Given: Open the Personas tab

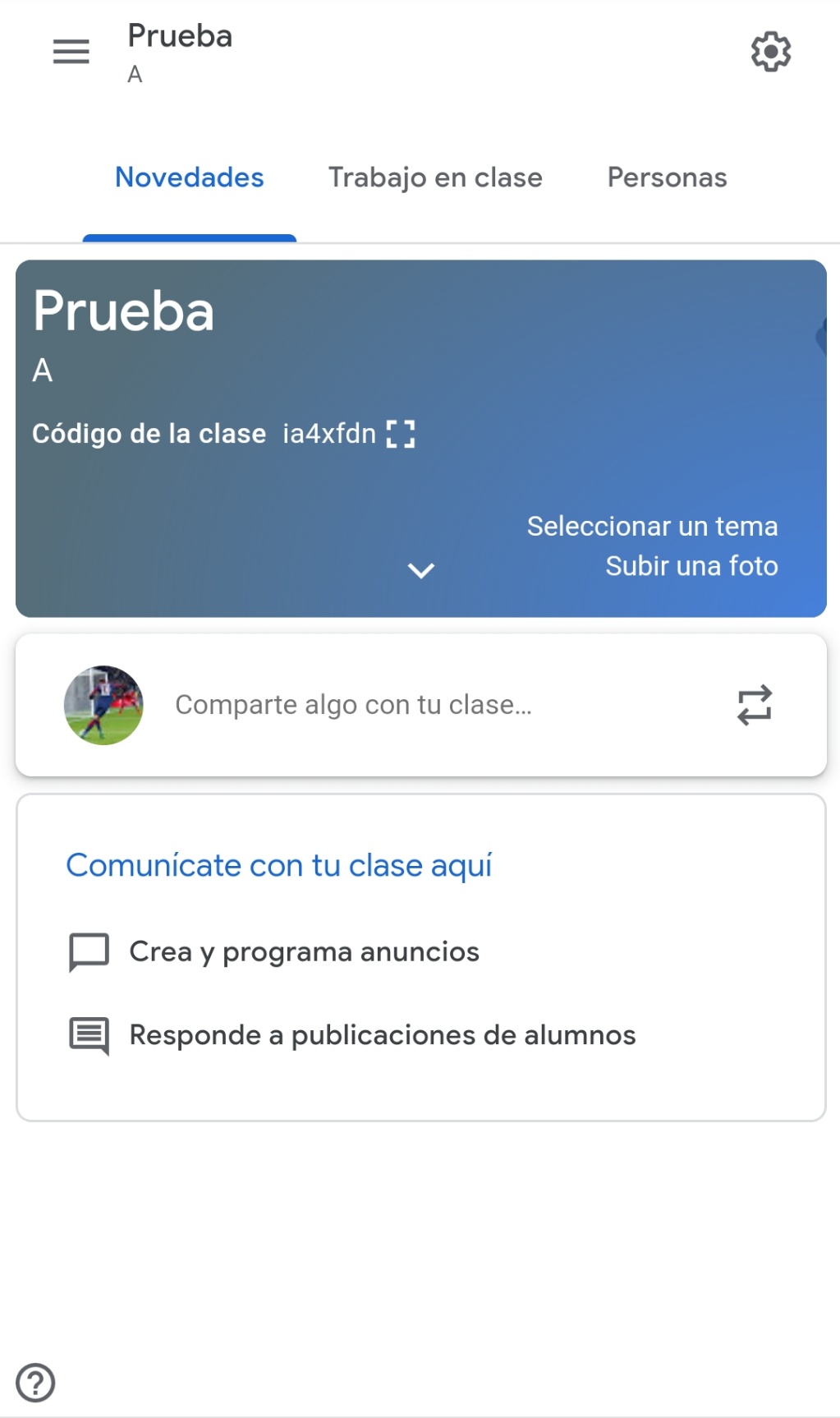Looking at the screenshot, I should click(x=667, y=177).
